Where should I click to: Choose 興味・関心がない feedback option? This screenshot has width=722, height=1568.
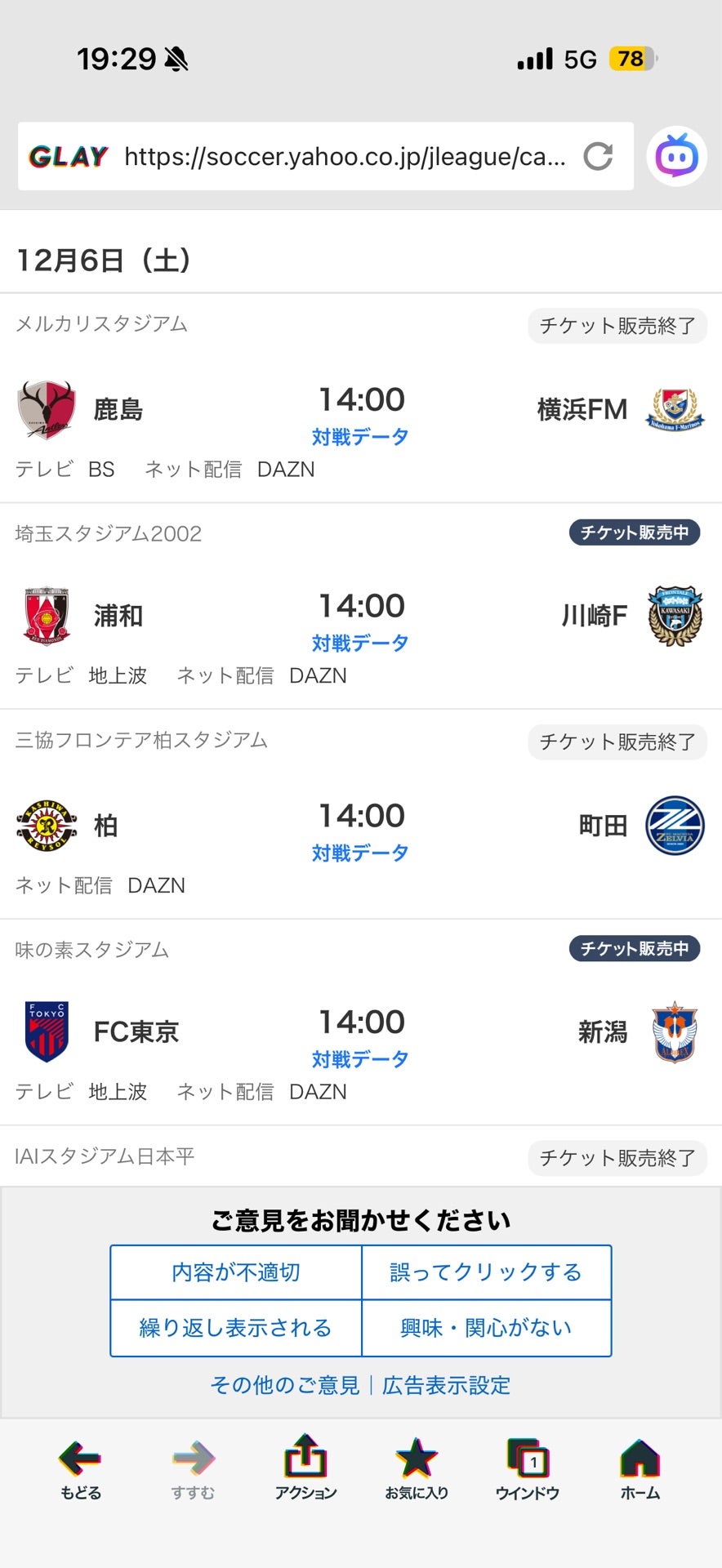486,1328
